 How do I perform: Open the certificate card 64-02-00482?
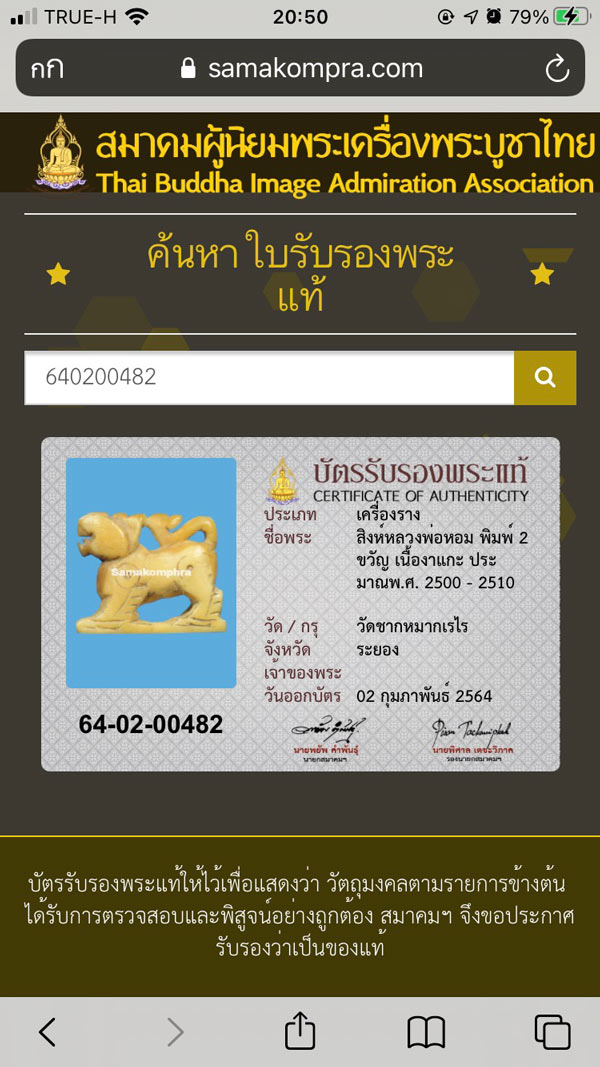click(x=300, y=603)
